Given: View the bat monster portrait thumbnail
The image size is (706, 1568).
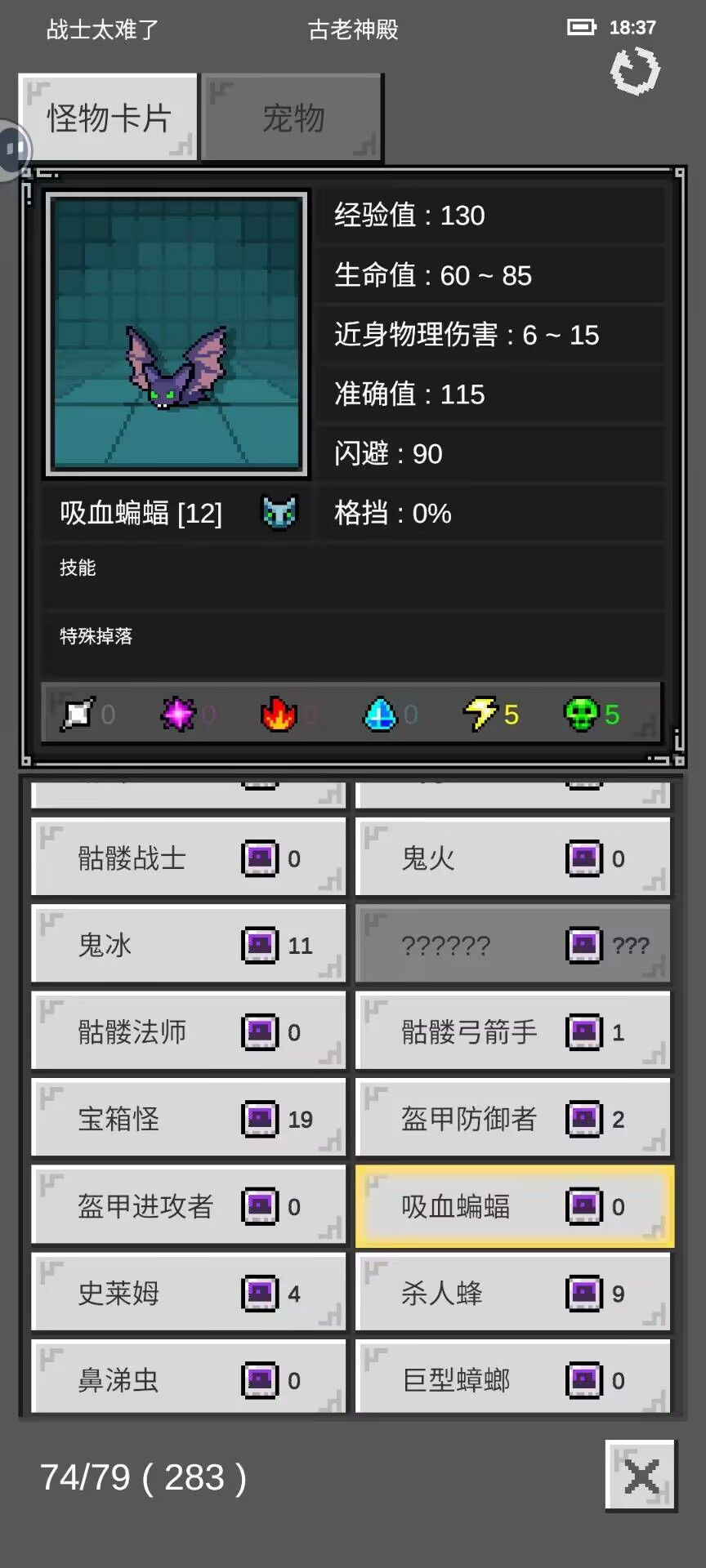Looking at the screenshot, I should point(176,335).
